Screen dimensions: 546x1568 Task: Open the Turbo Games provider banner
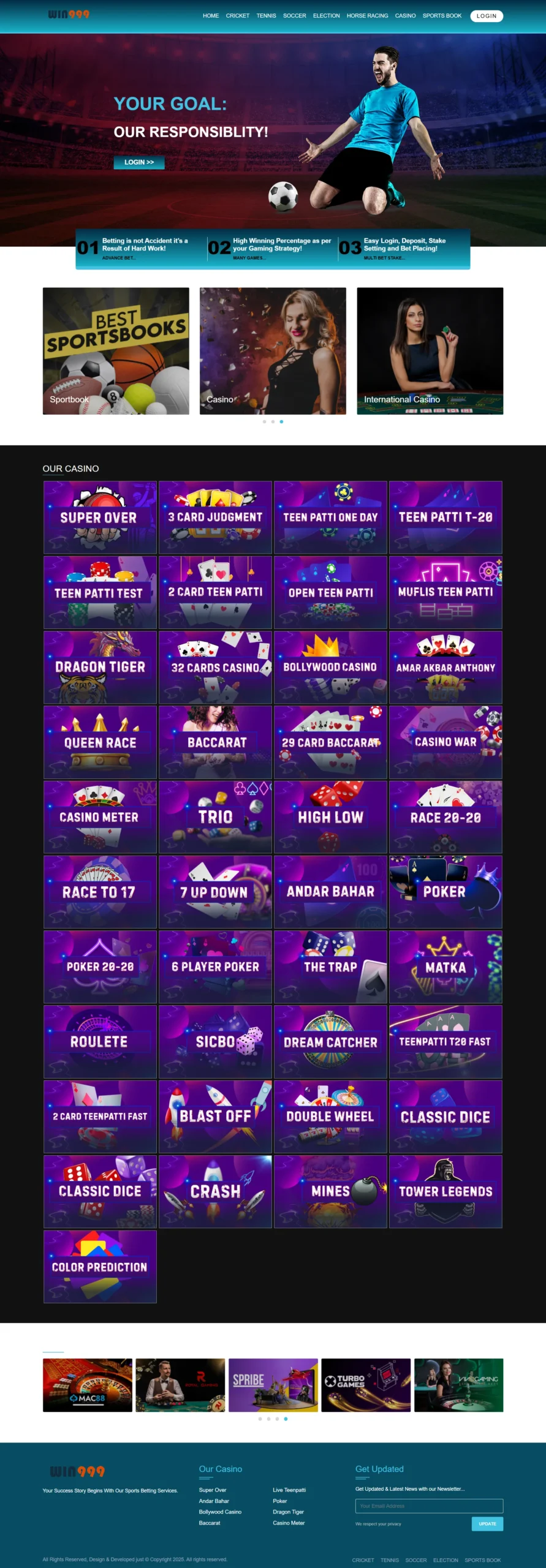366,1385
